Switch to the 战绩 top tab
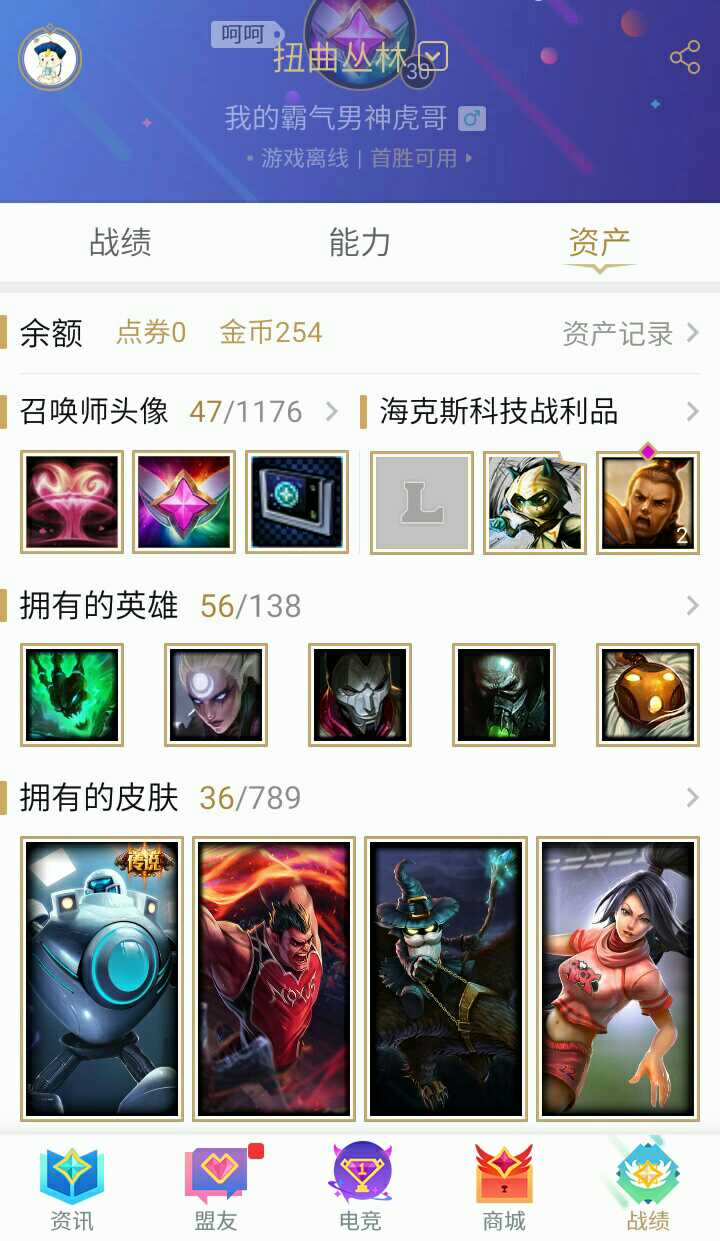This screenshot has height=1241, width=720. (120, 242)
